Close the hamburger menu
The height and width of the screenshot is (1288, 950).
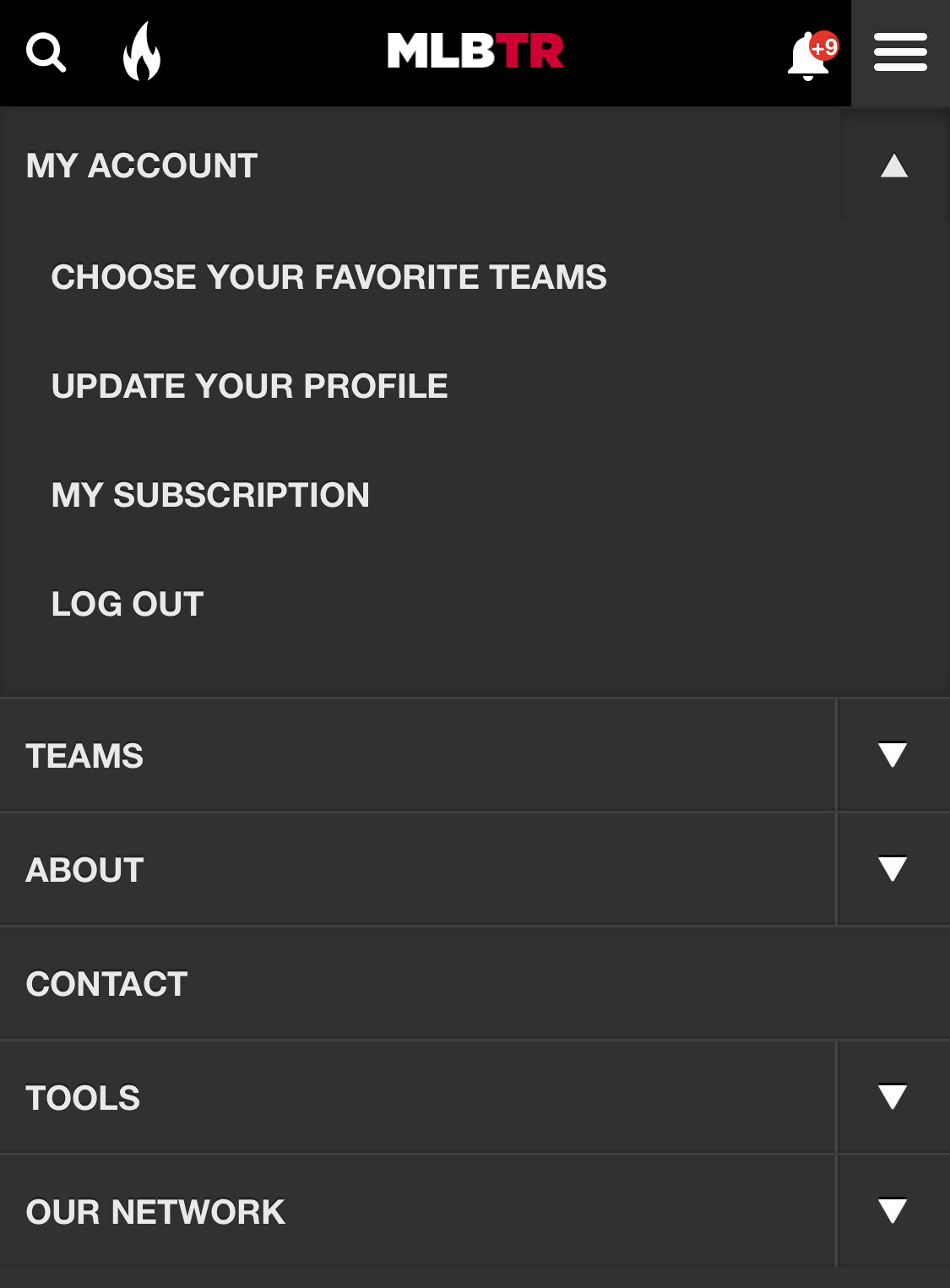[x=900, y=52]
